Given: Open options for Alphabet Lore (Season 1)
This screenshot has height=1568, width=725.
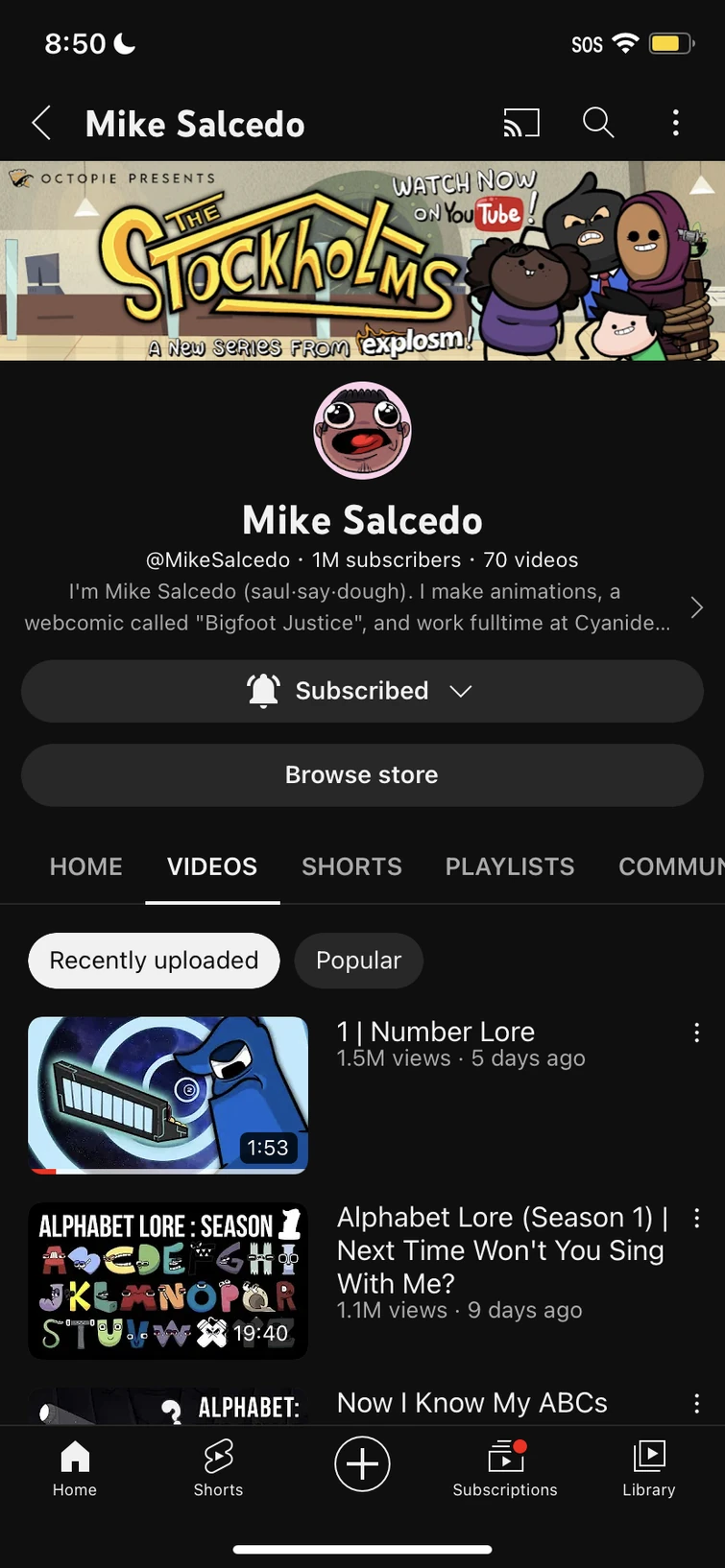Looking at the screenshot, I should [697, 1219].
